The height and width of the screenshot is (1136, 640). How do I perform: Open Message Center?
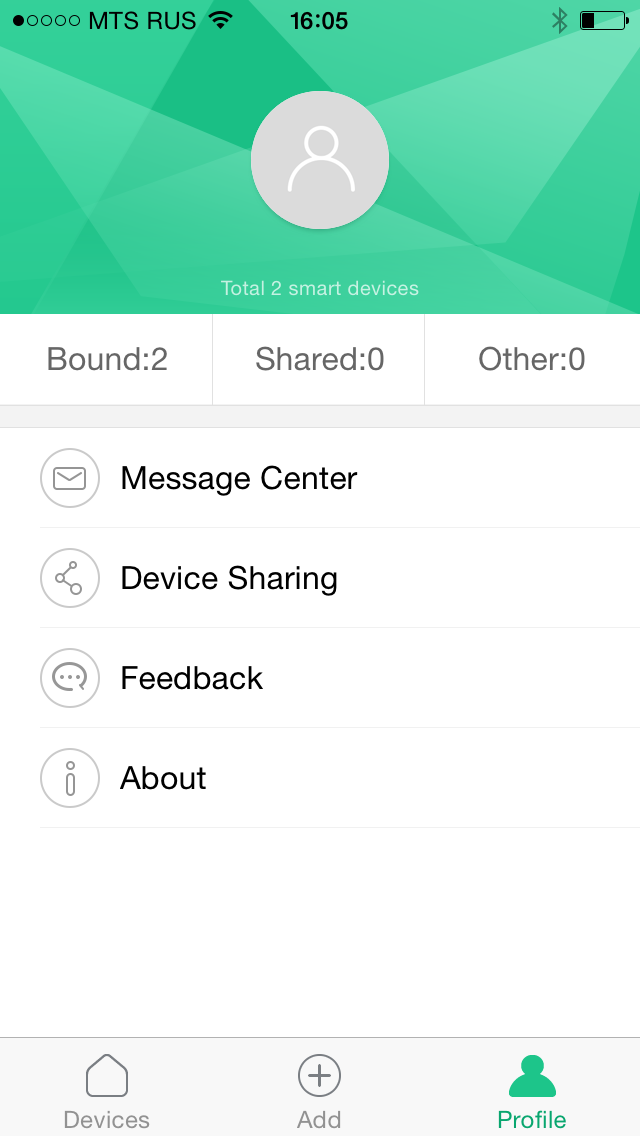pyautogui.click(x=238, y=478)
